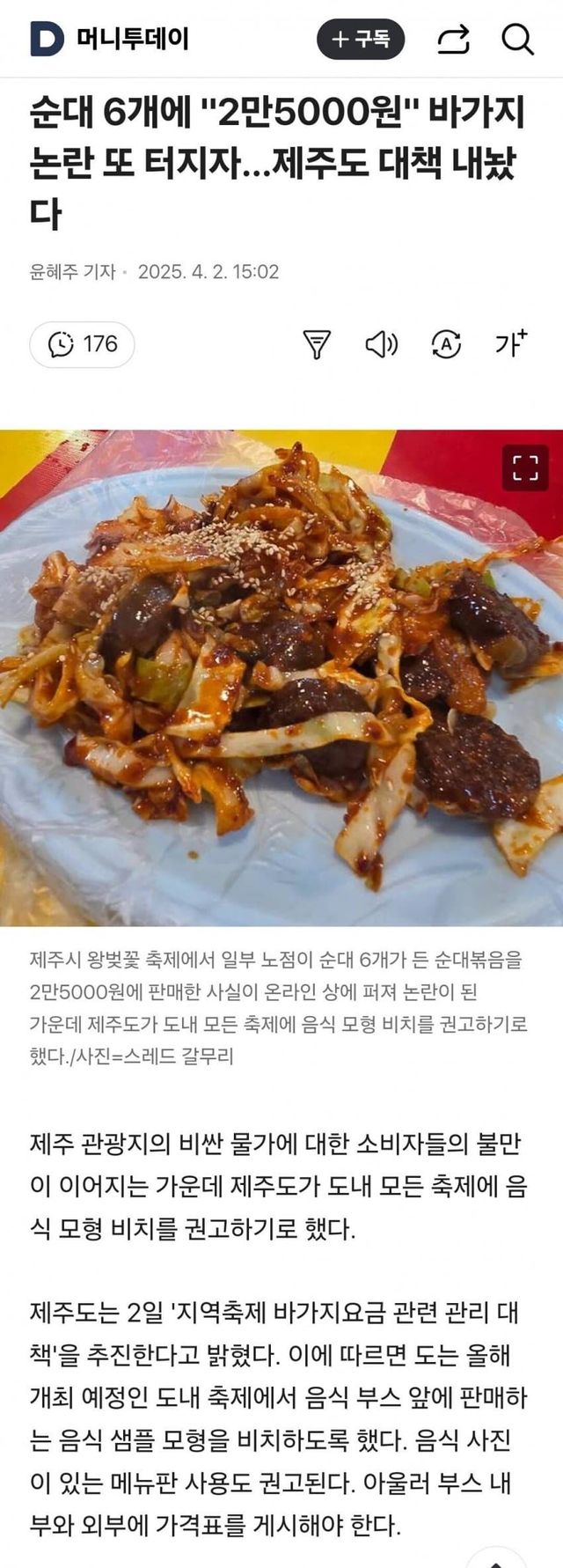Open the search icon

pyautogui.click(x=517, y=40)
